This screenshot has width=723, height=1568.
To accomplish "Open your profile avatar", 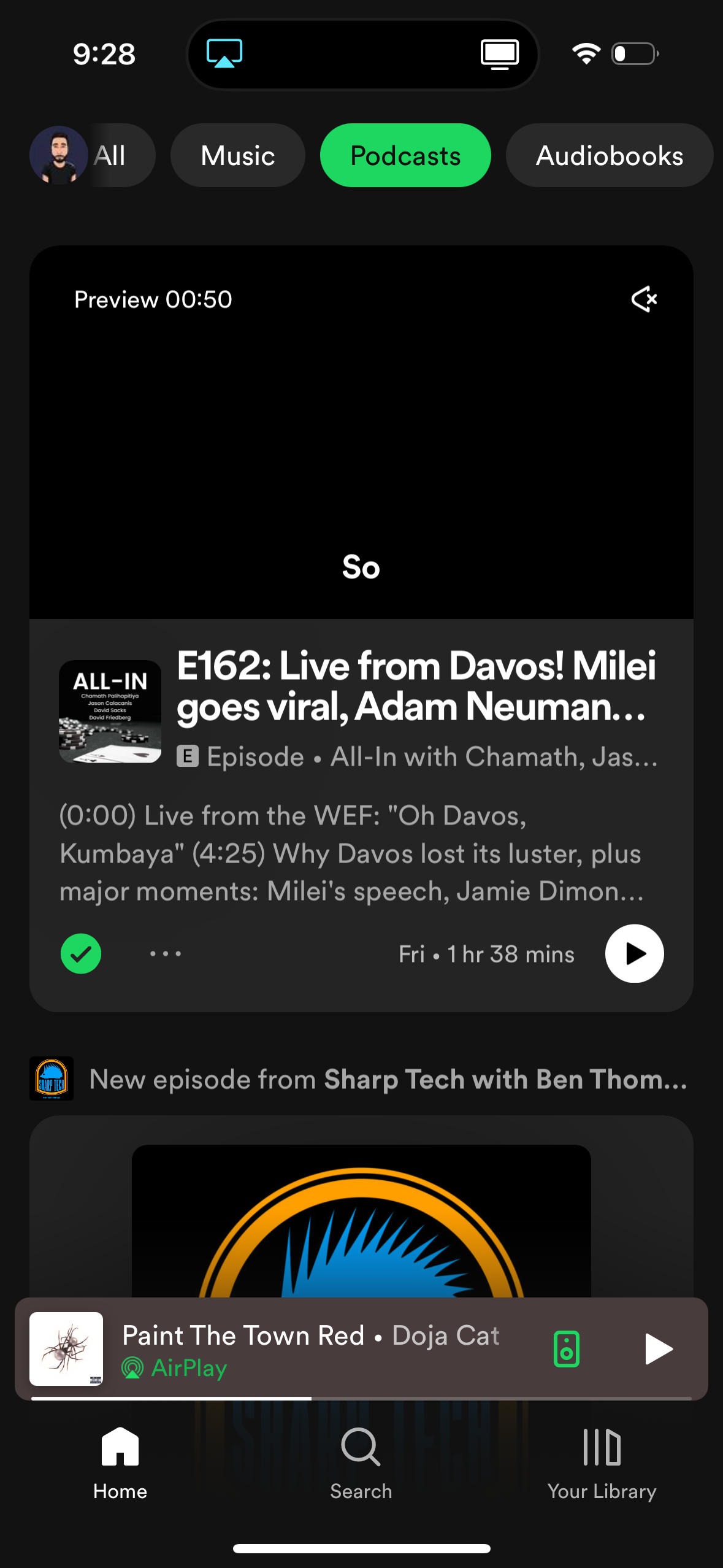I will click(59, 155).
